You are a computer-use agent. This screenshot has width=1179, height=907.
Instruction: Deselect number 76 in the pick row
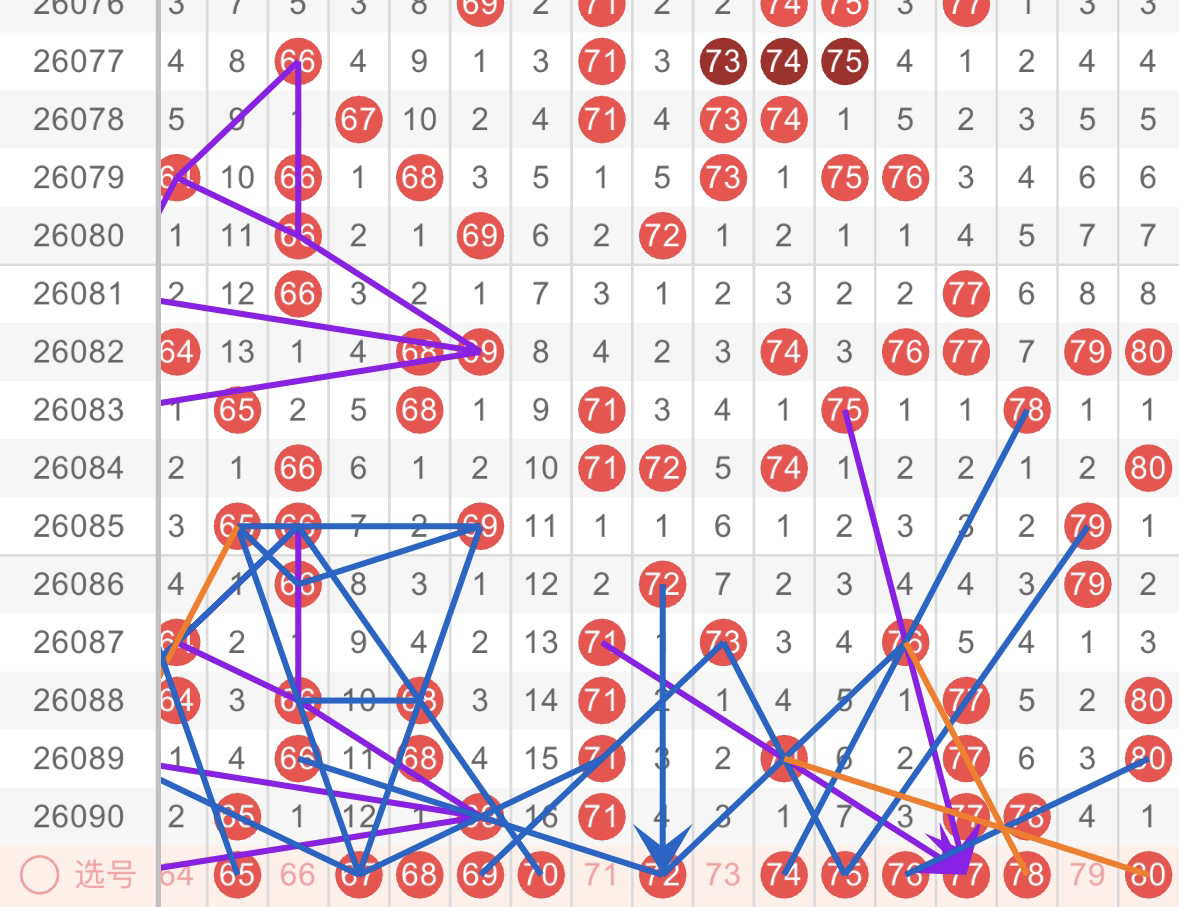click(904, 875)
